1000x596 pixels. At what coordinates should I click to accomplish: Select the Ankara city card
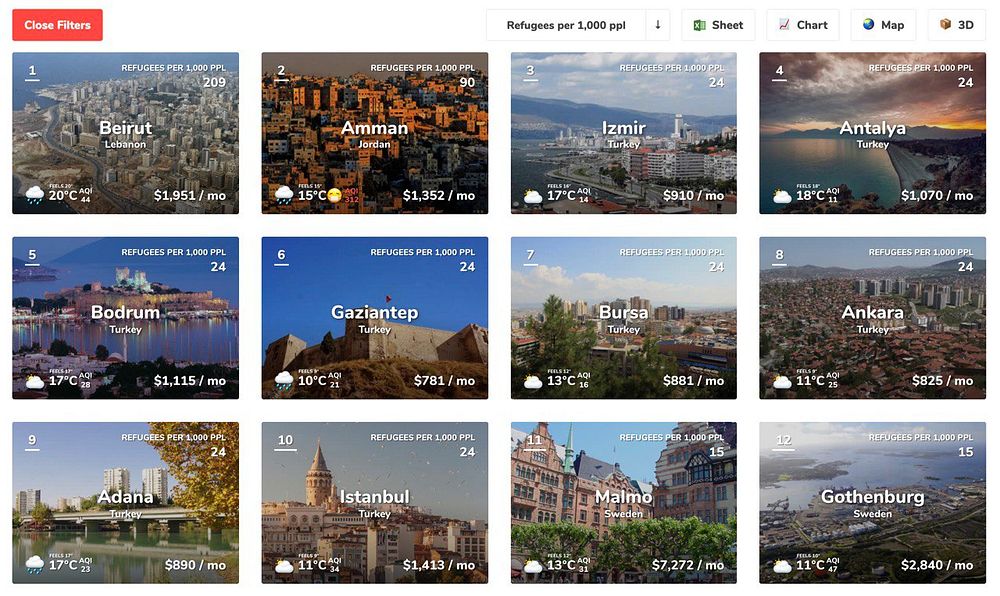tap(872, 318)
